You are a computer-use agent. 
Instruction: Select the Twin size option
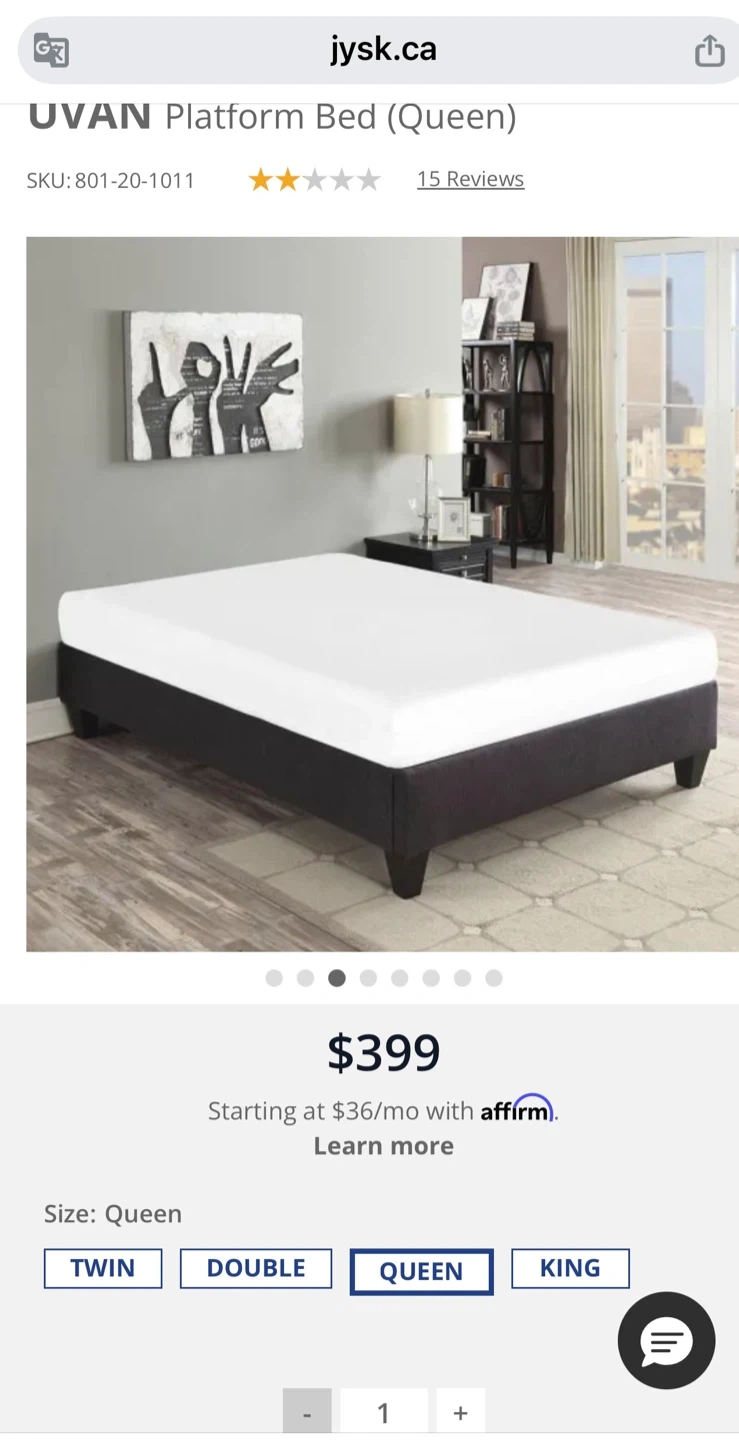(x=103, y=1268)
